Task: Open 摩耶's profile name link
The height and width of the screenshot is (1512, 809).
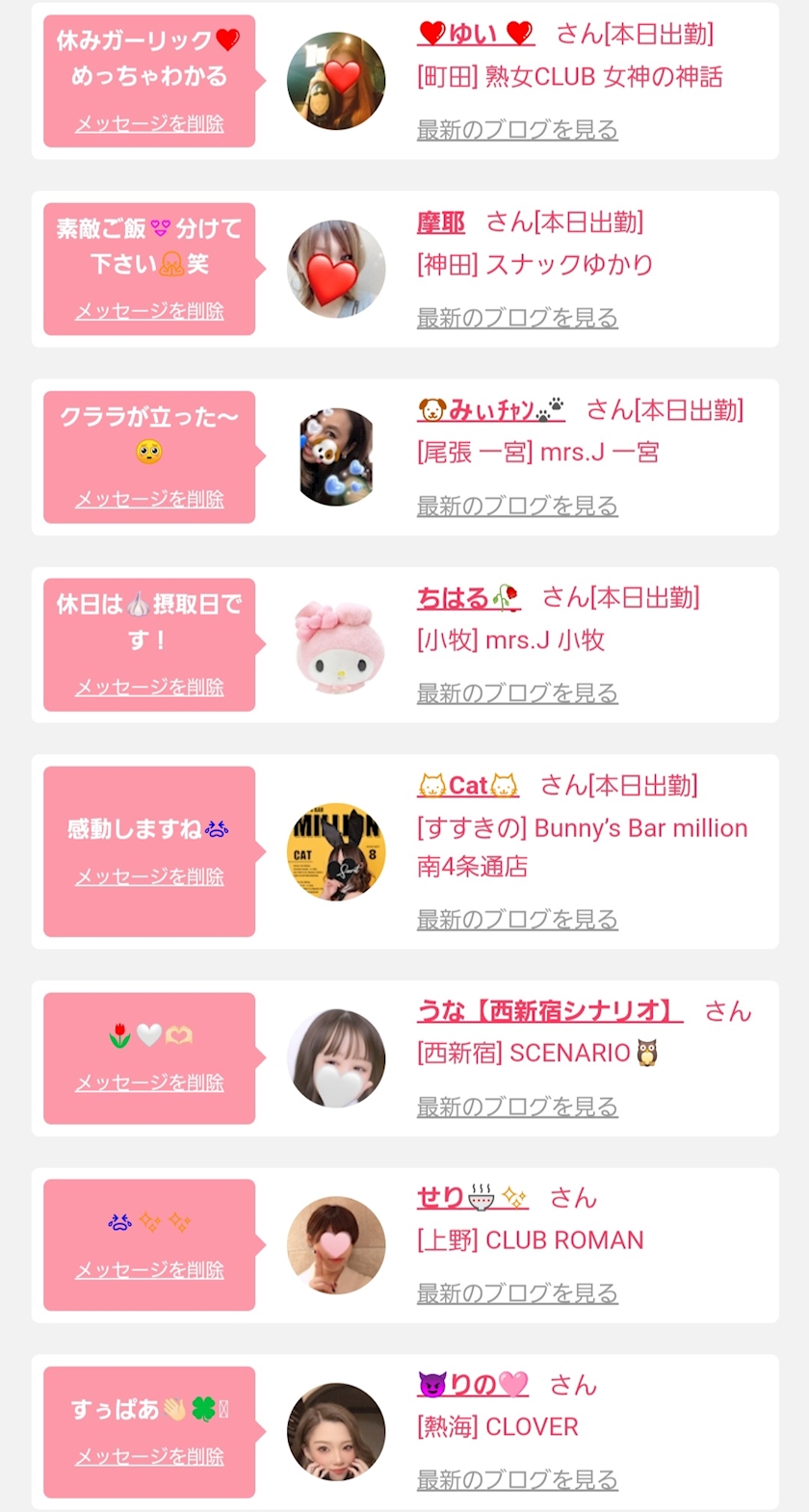Action: pyautogui.click(x=441, y=223)
